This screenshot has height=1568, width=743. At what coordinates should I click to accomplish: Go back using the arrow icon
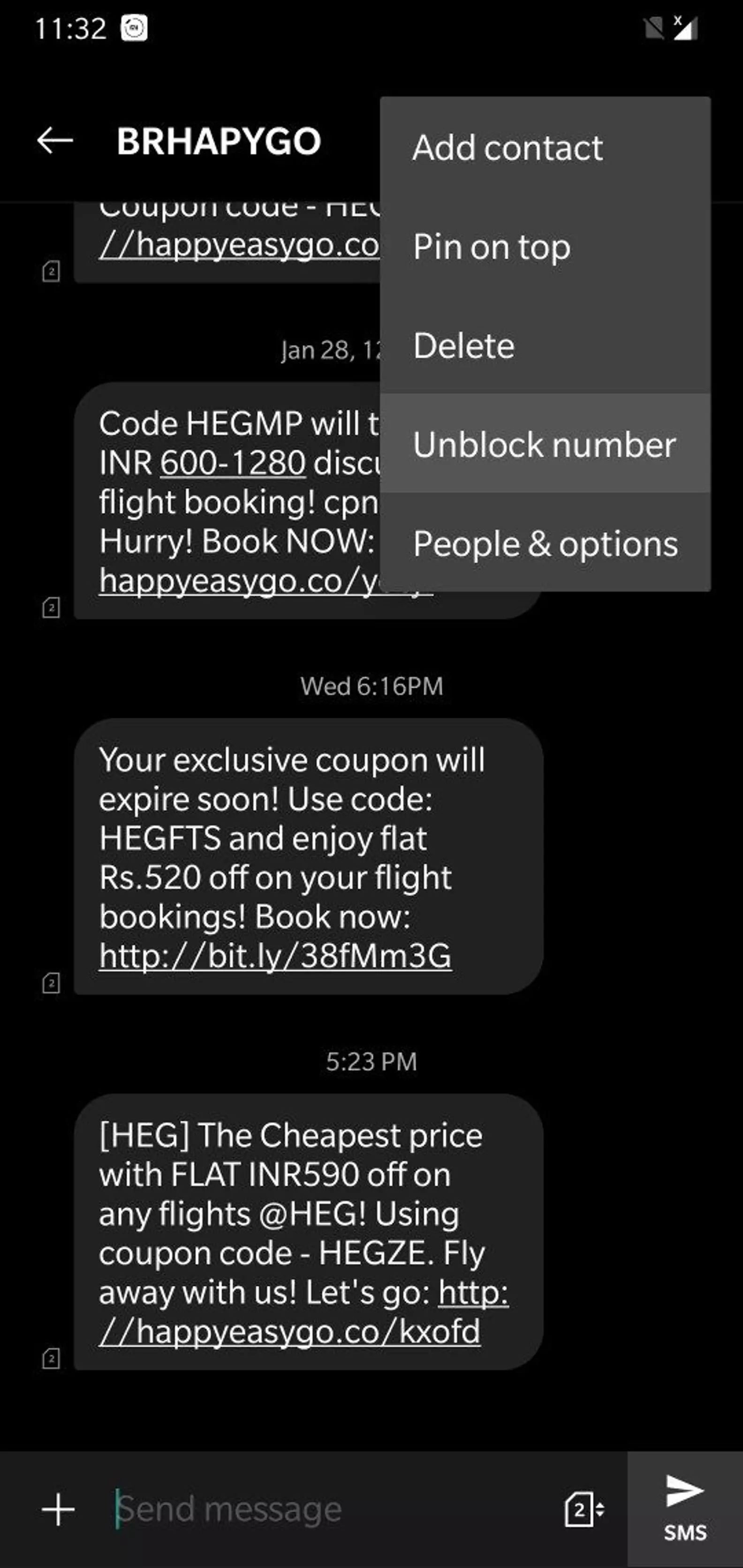pos(55,141)
